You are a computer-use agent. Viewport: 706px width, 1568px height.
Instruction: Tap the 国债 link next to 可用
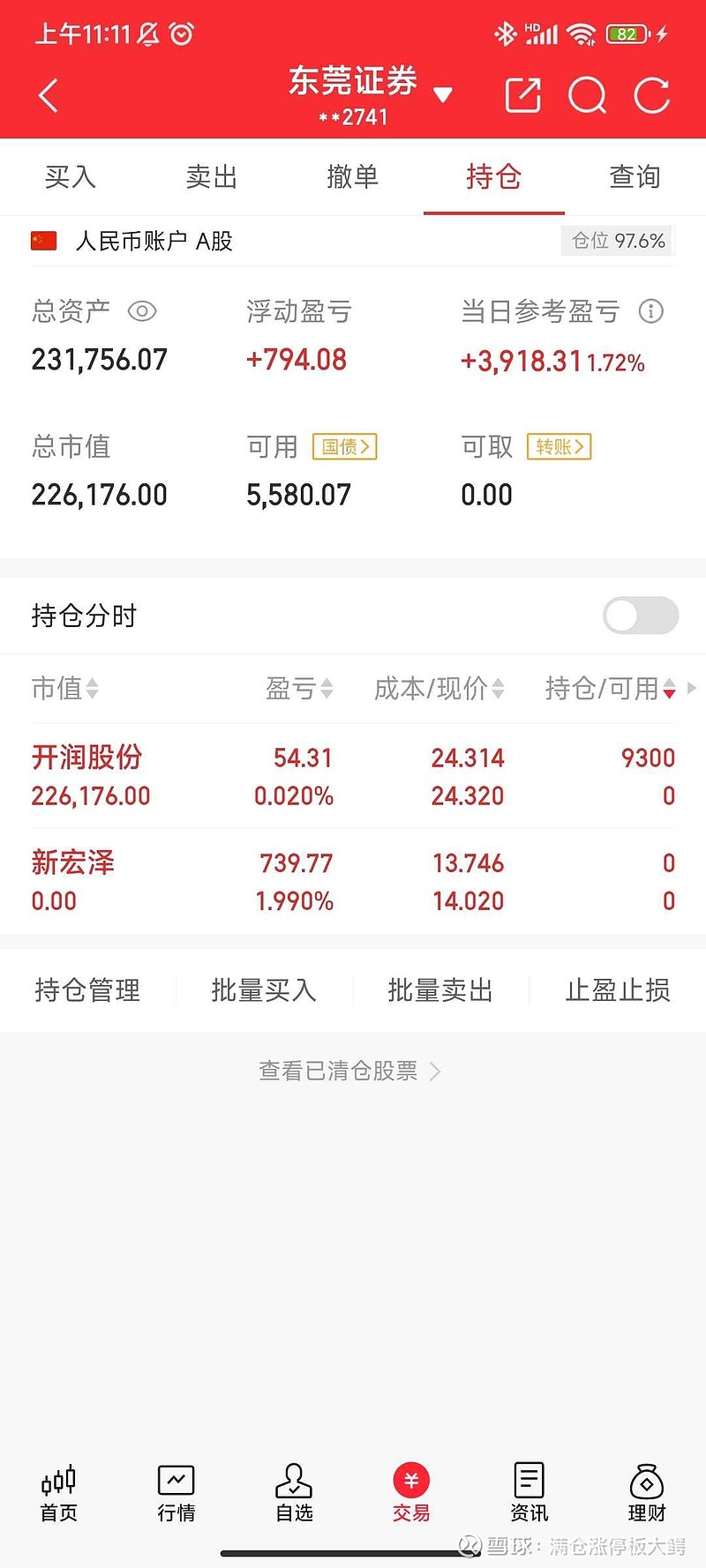point(345,447)
